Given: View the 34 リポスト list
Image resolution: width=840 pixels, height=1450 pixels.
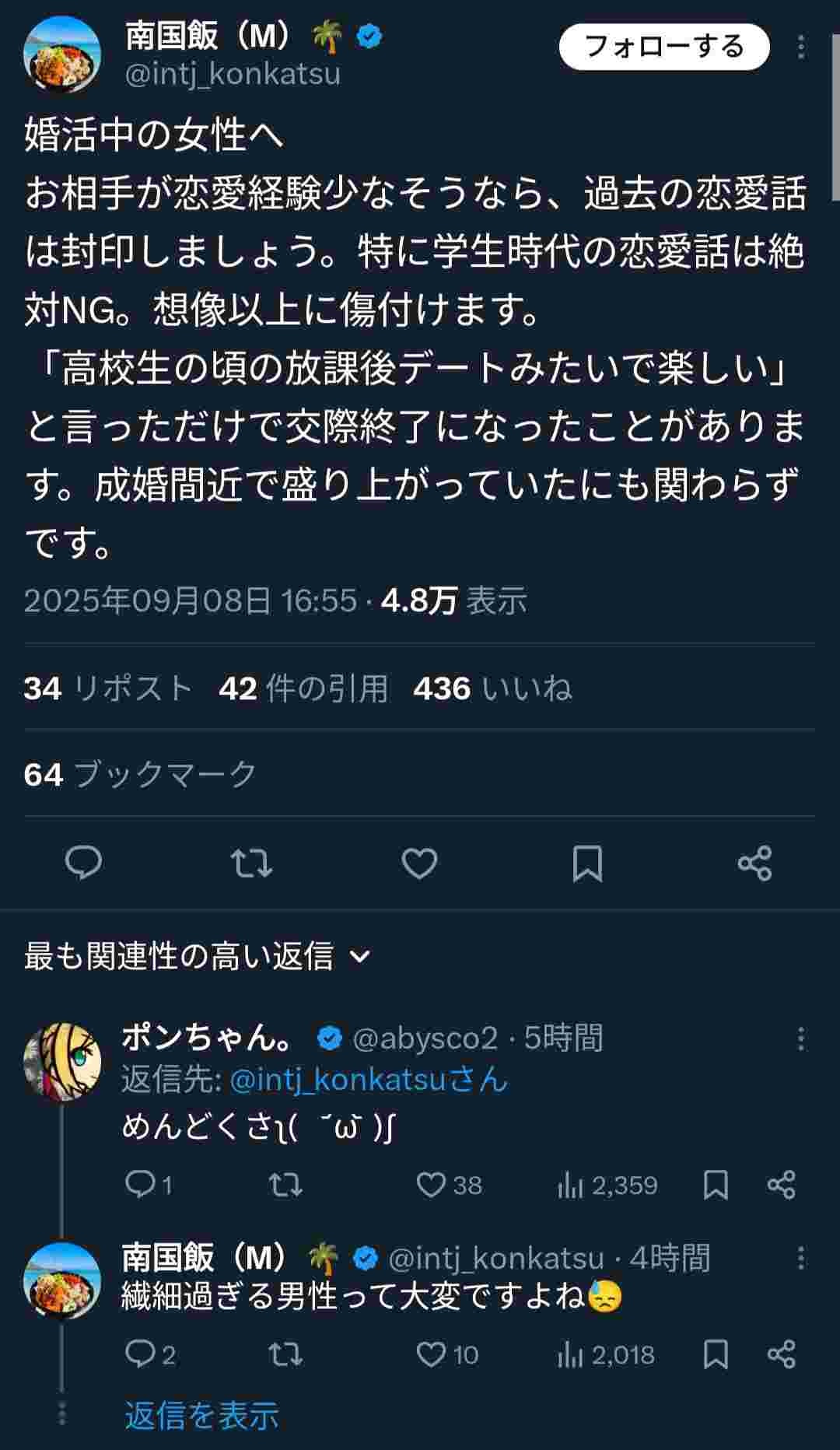Looking at the screenshot, I should (108, 688).
